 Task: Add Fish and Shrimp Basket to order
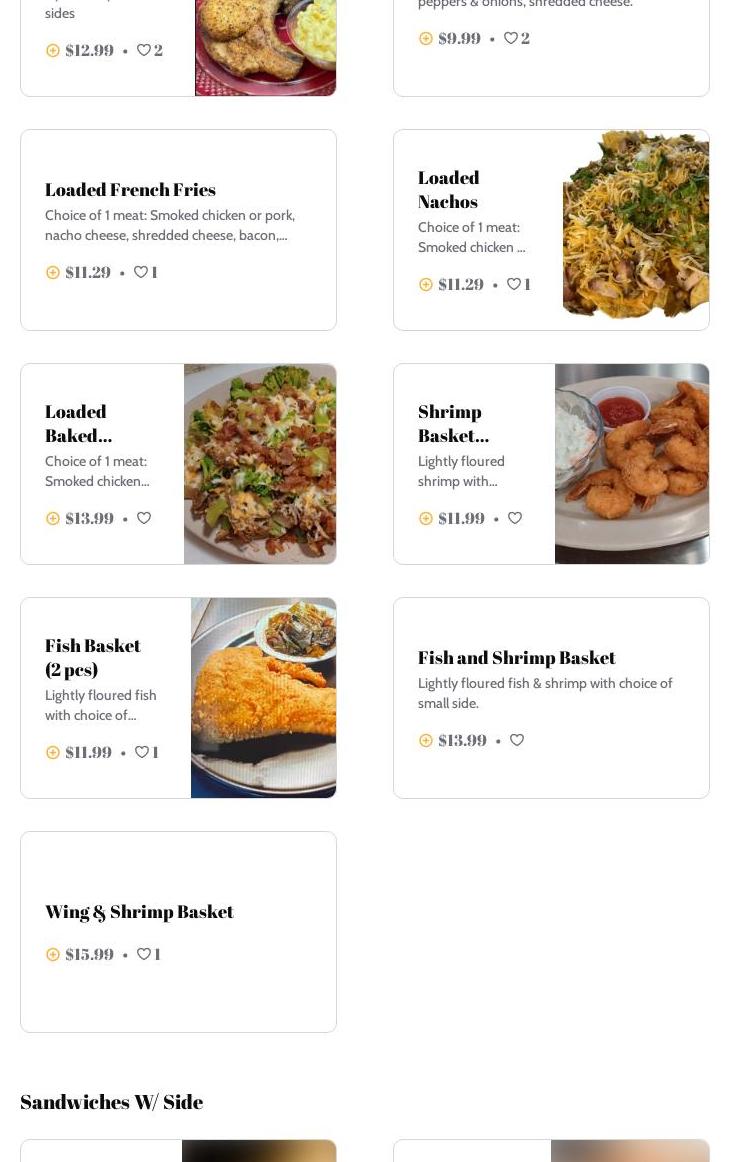426,740
